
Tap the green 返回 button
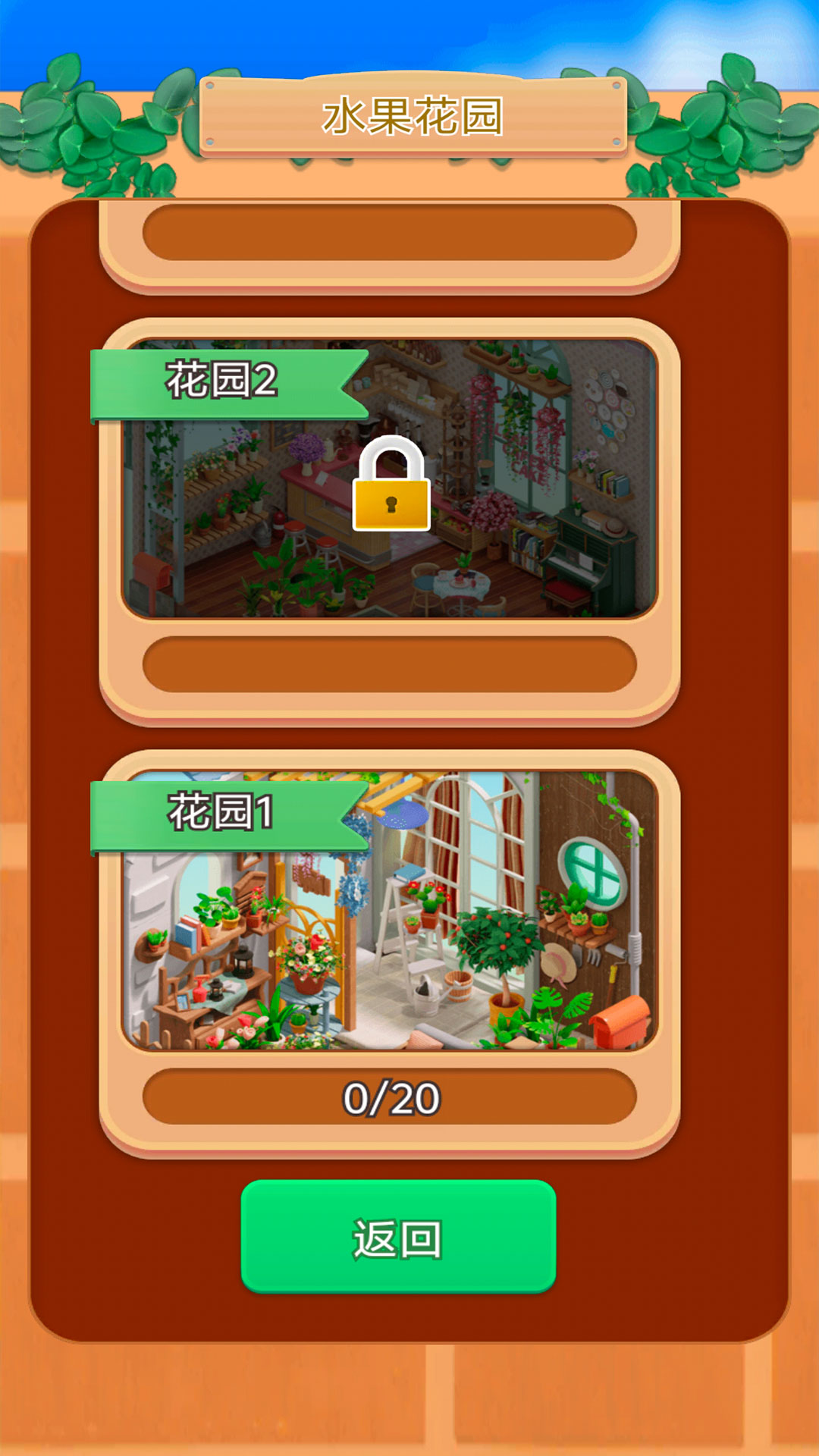click(398, 1236)
